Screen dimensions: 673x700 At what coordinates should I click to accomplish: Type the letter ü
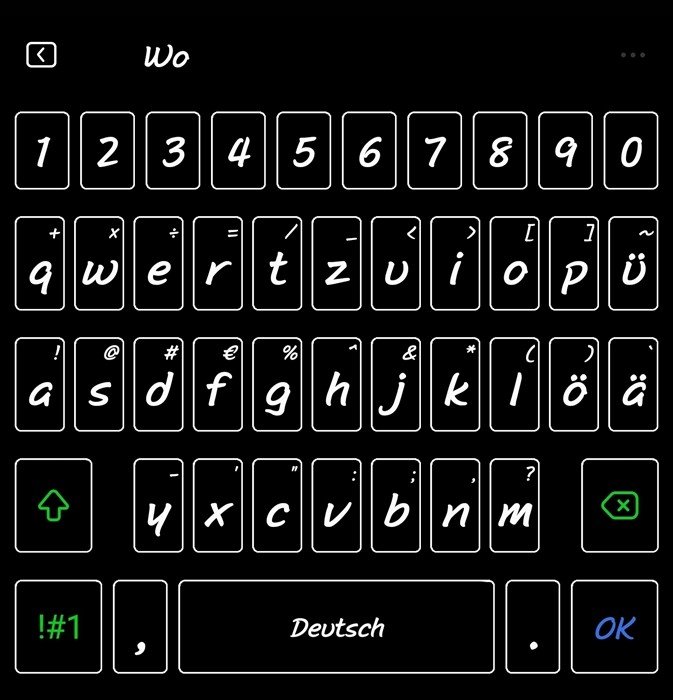coord(633,264)
